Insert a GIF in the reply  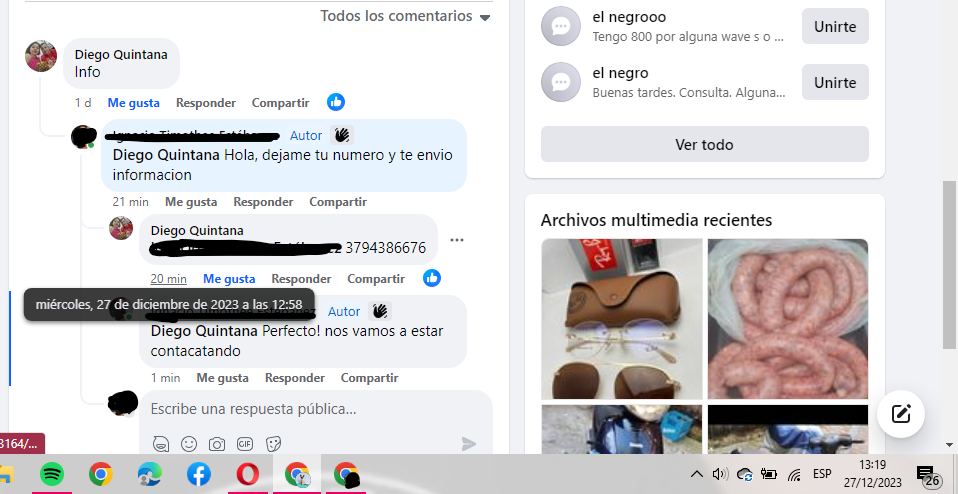point(245,443)
